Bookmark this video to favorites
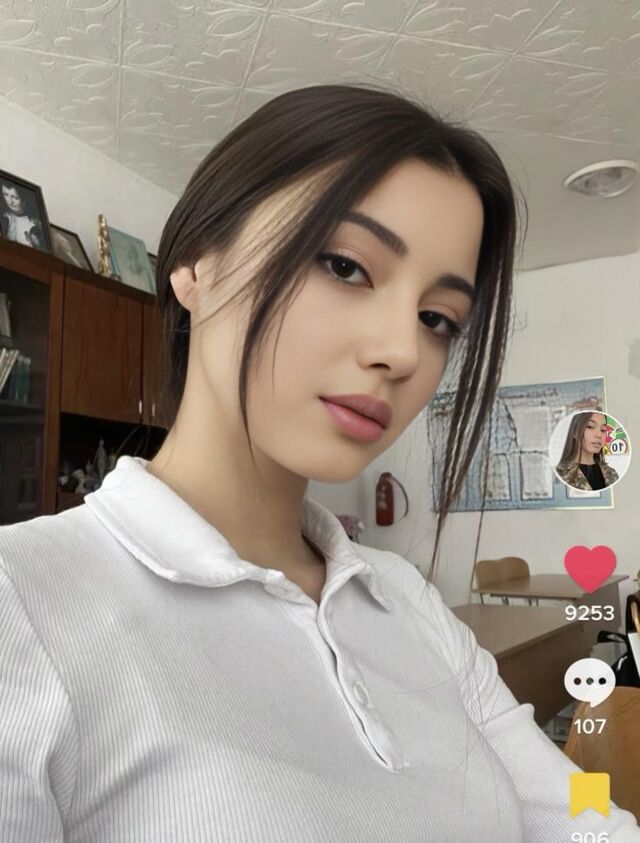The image size is (640, 843). pyautogui.click(x=590, y=795)
